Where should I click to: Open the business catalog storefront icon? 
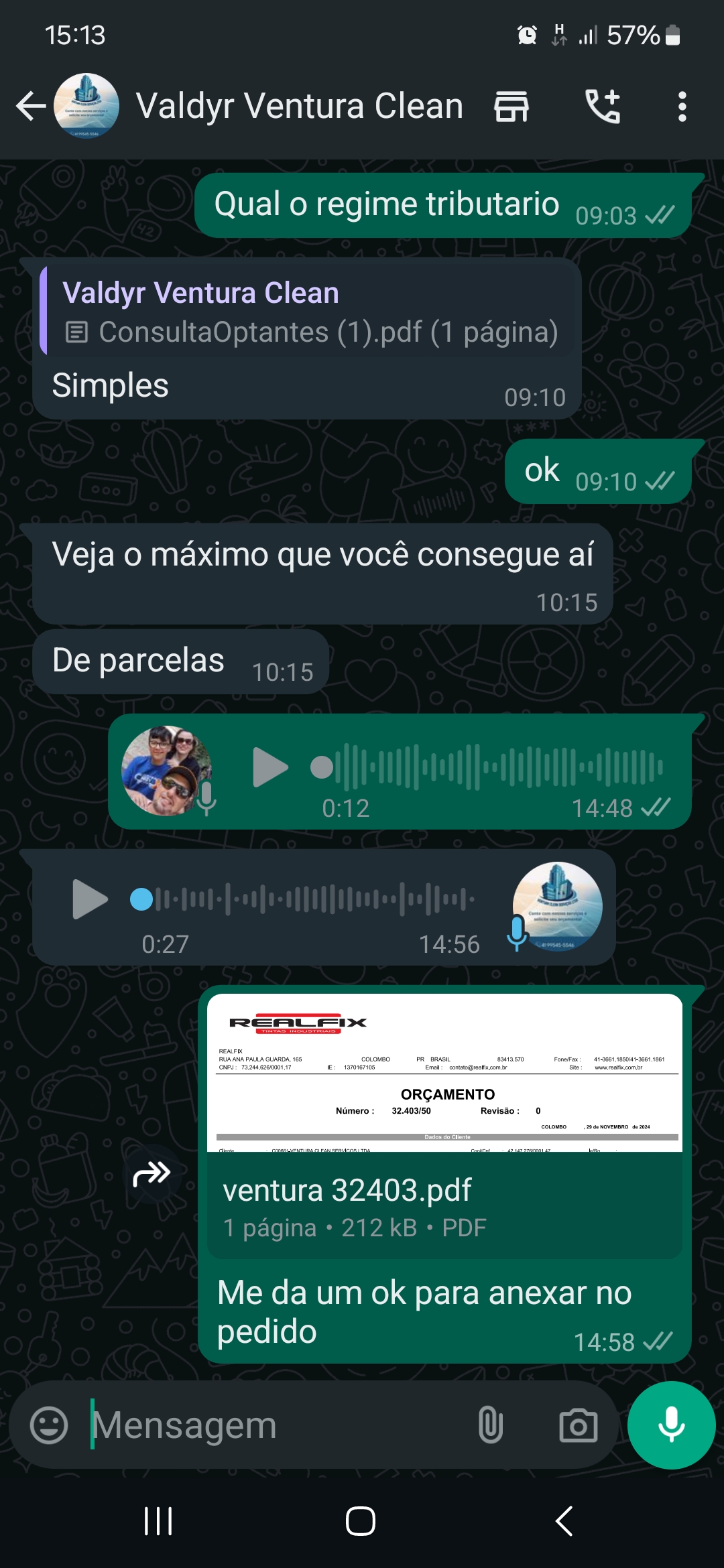click(x=511, y=107)
